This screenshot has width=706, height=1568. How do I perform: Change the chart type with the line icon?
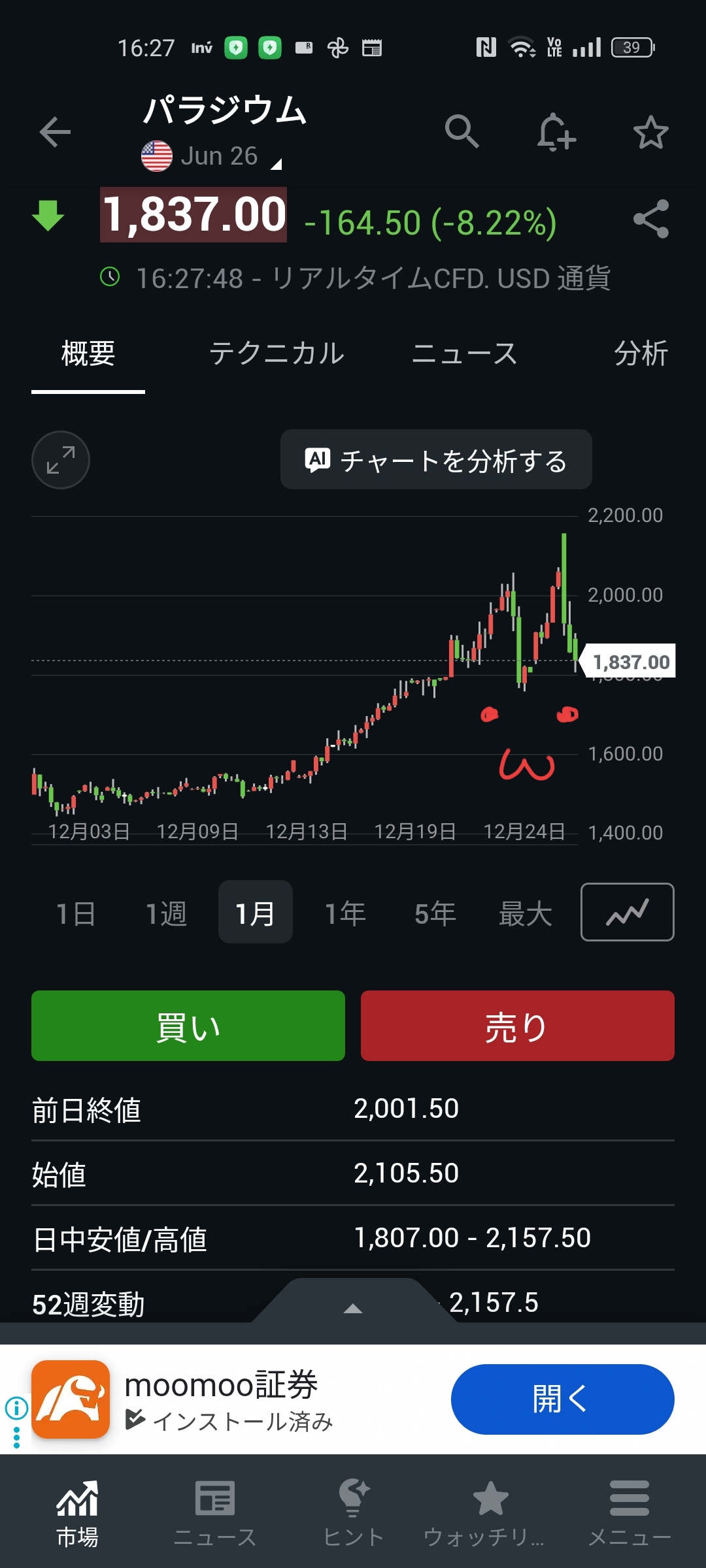tap(627, 912)
